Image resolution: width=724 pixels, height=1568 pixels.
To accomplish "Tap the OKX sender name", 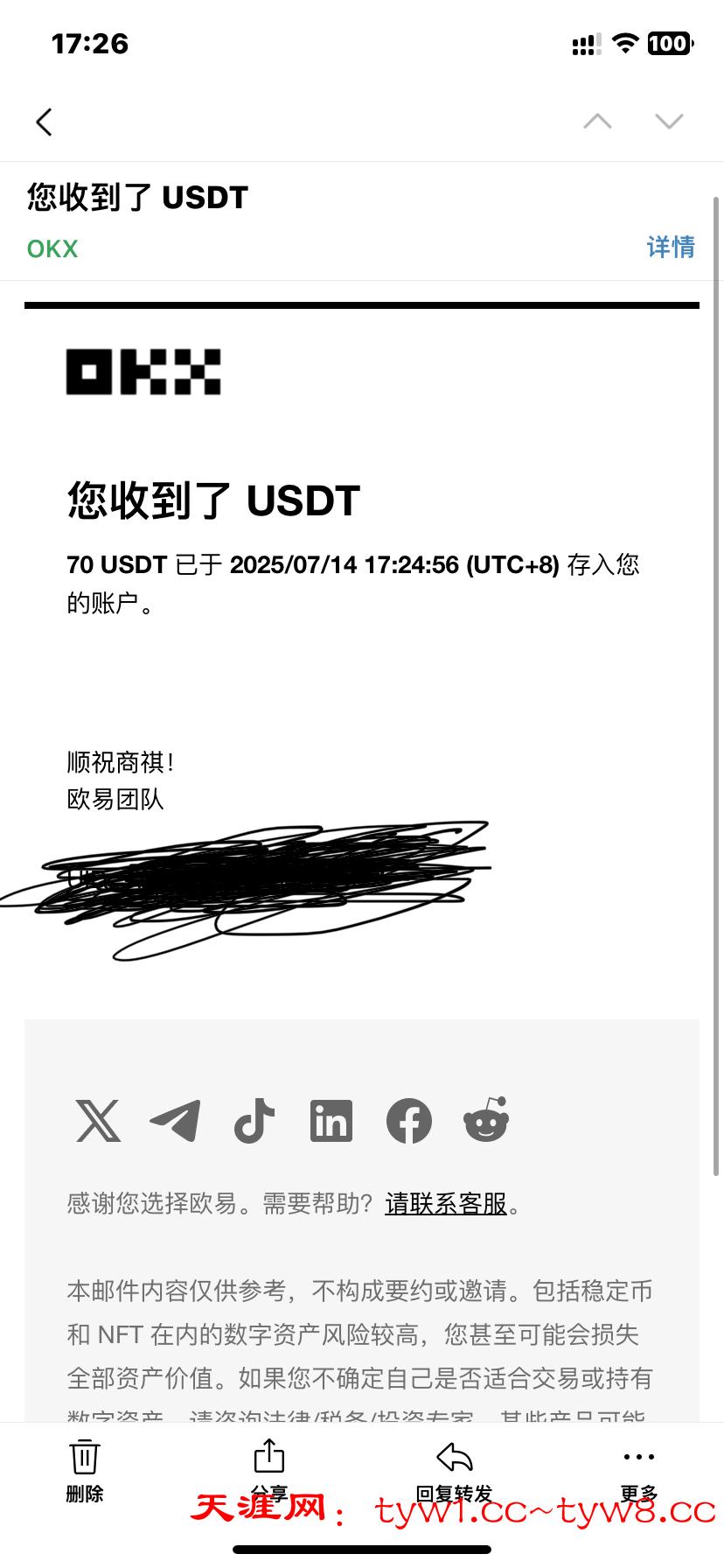I will coord(52,248).
